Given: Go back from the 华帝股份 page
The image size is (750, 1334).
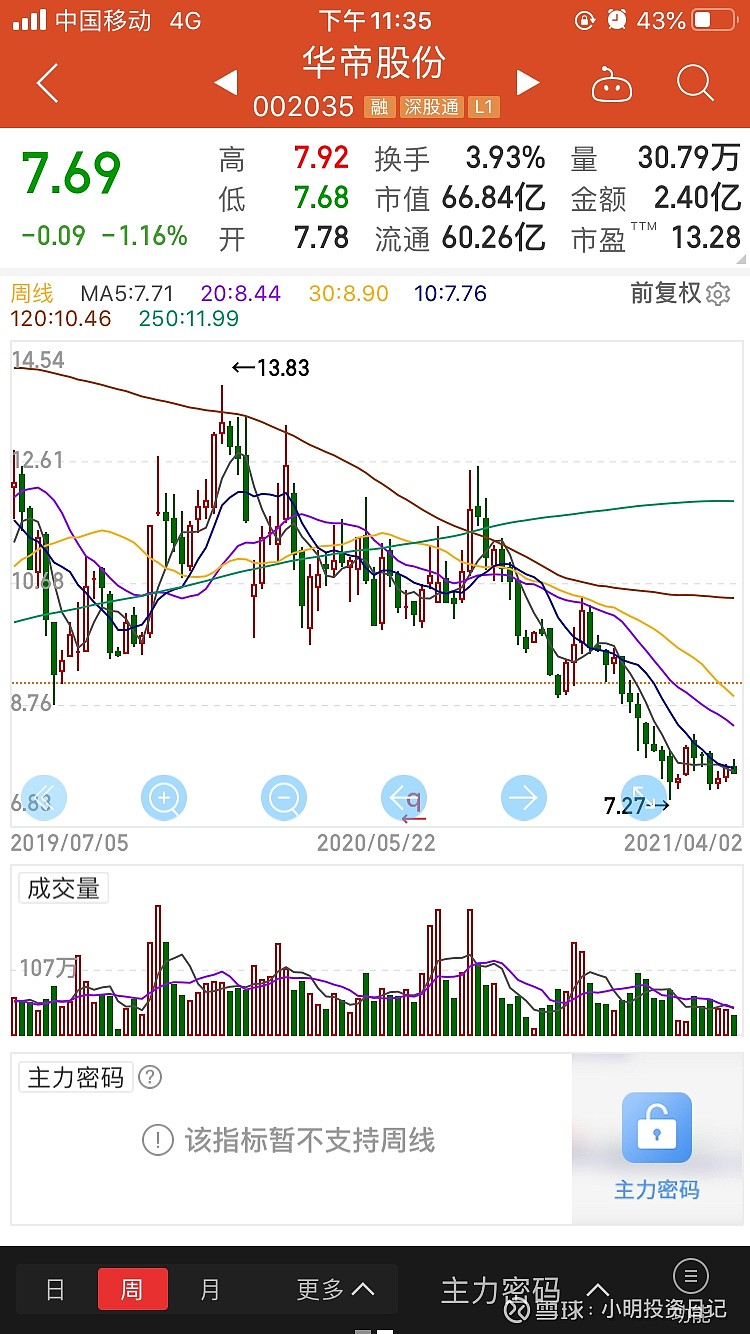Looking at the screenshot, I should [46, 83].
